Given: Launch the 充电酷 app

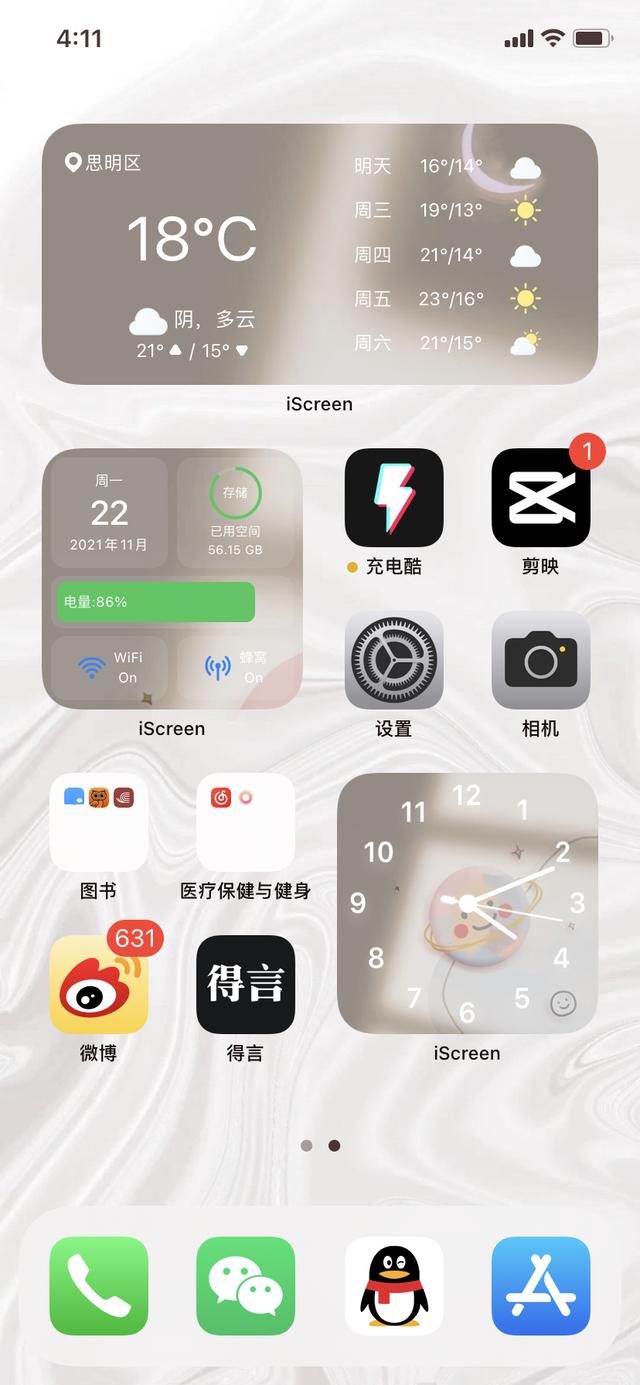Looking at the screenshot, I should click(x=394, y=497).
